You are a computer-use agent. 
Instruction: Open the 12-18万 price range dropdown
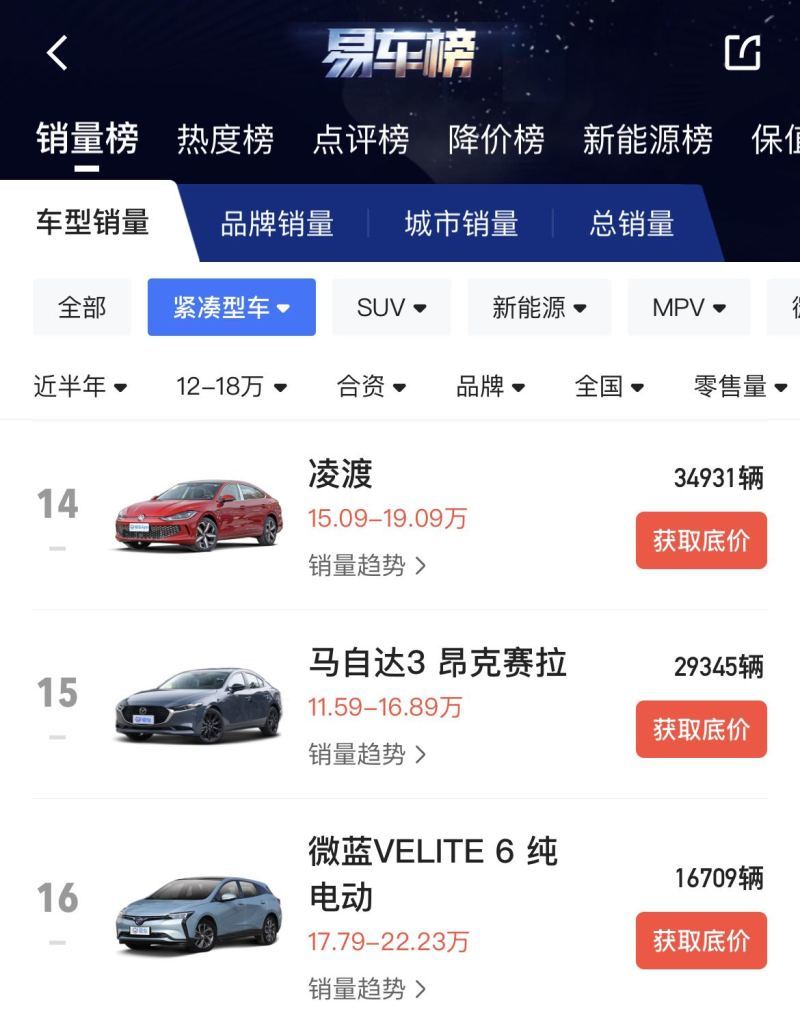(x=232, y=386)
